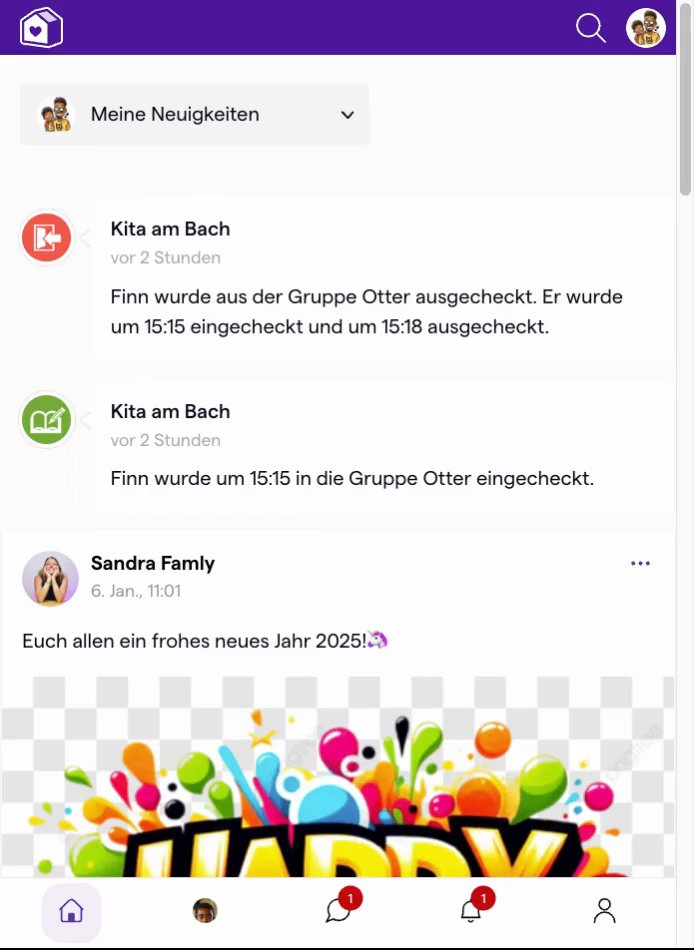694x950 pixels.
Task: Go to the account profile tab
Action: pyautogui.click(x=604, y=911)
